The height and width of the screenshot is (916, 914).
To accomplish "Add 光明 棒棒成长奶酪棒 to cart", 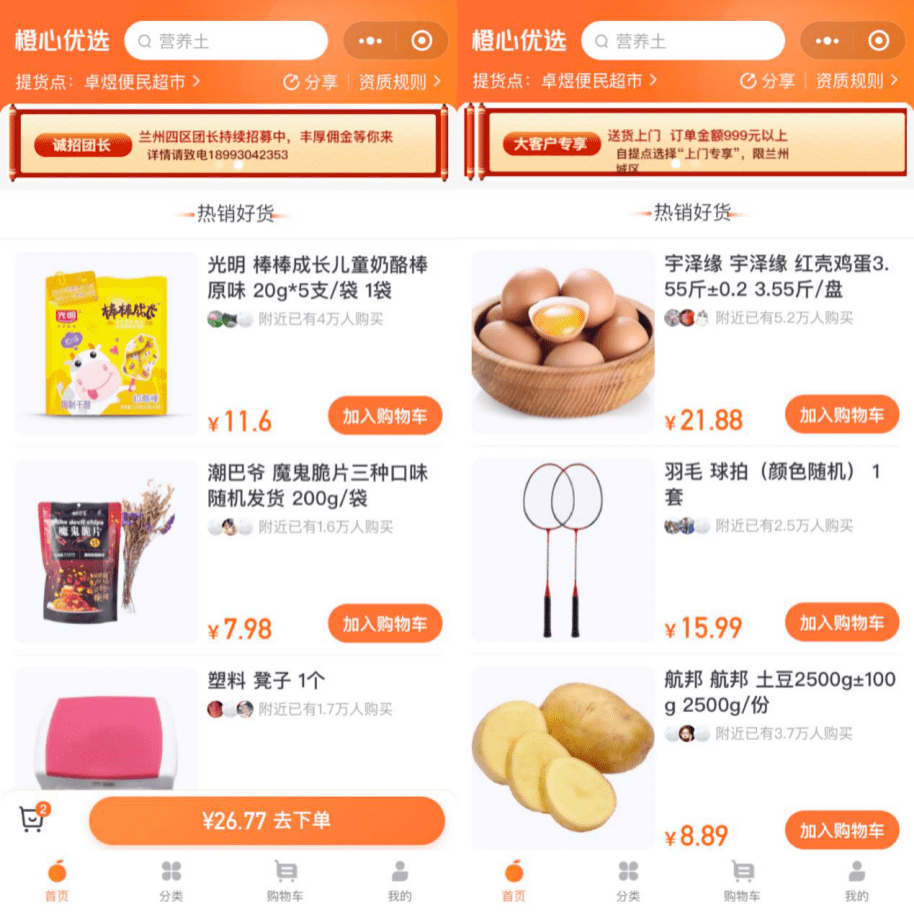I will (384, 416).
